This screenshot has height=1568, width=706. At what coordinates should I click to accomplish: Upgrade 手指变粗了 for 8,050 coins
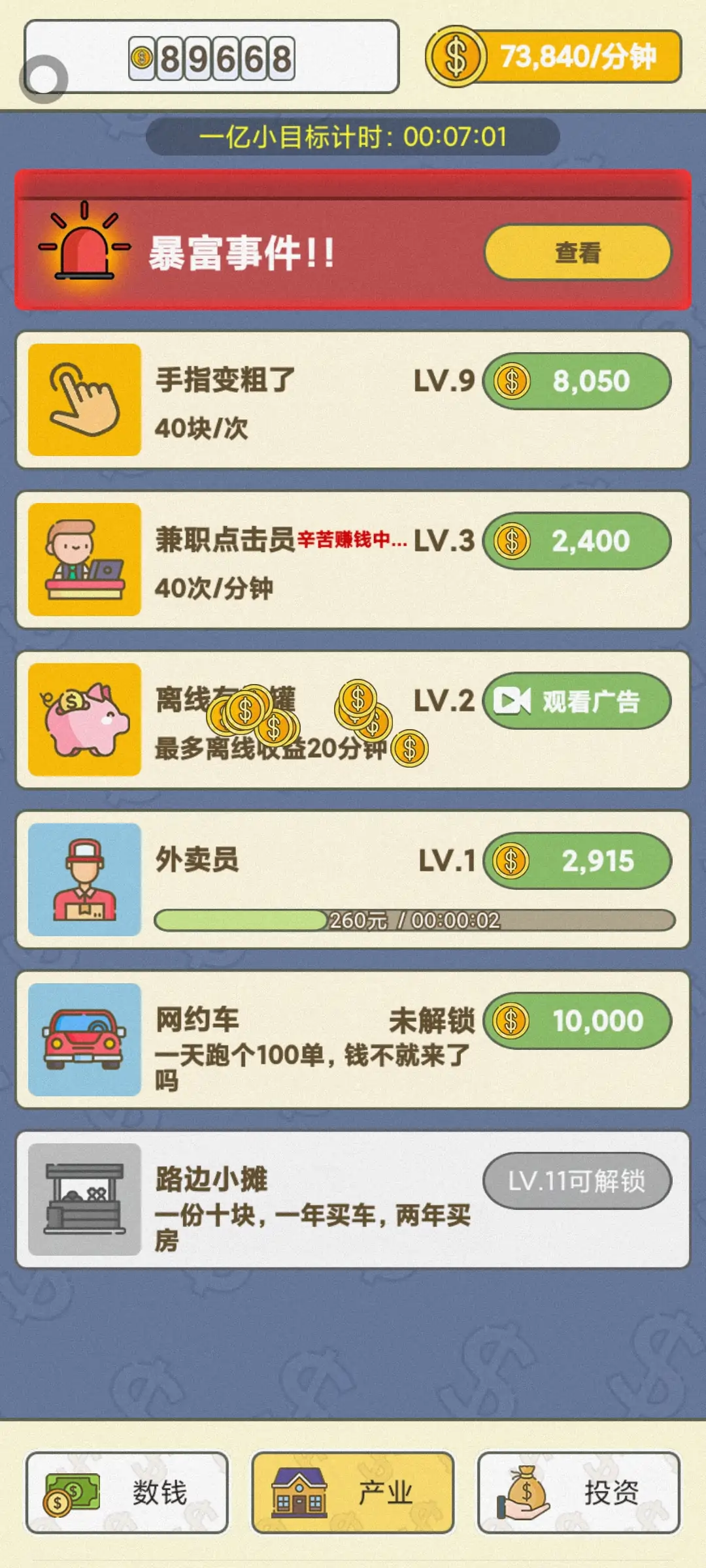(x=577, y=381)
